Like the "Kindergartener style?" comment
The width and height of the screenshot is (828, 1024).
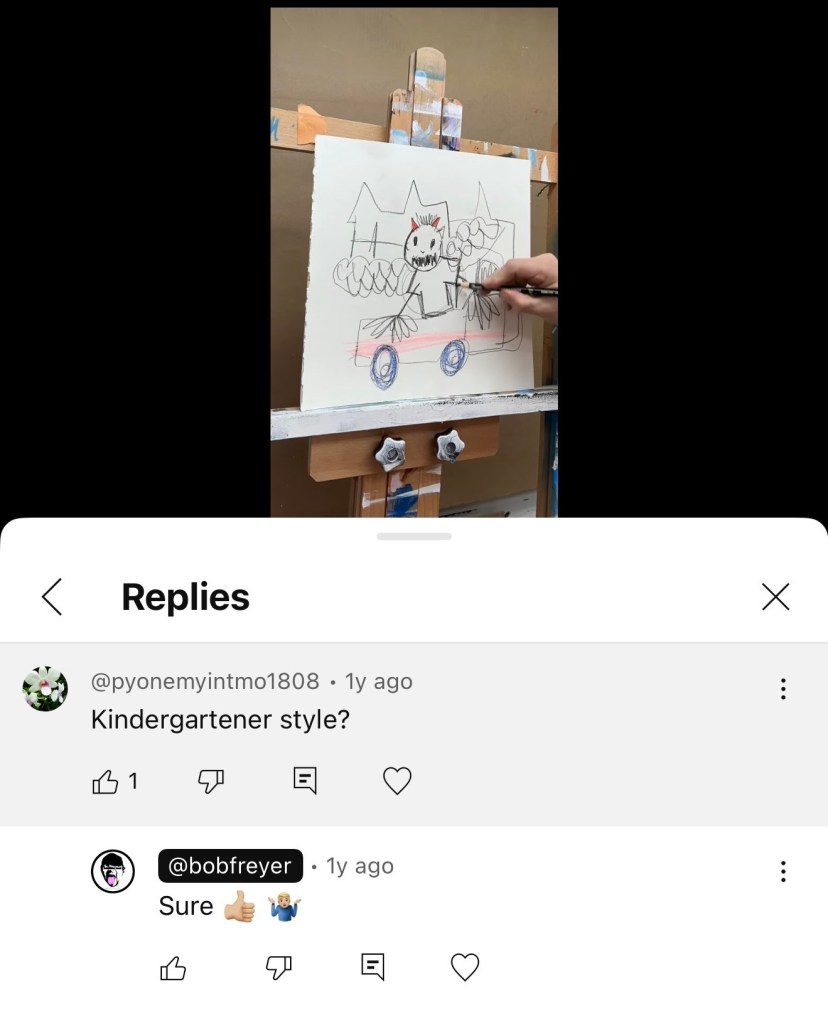[x=105, y=782]
